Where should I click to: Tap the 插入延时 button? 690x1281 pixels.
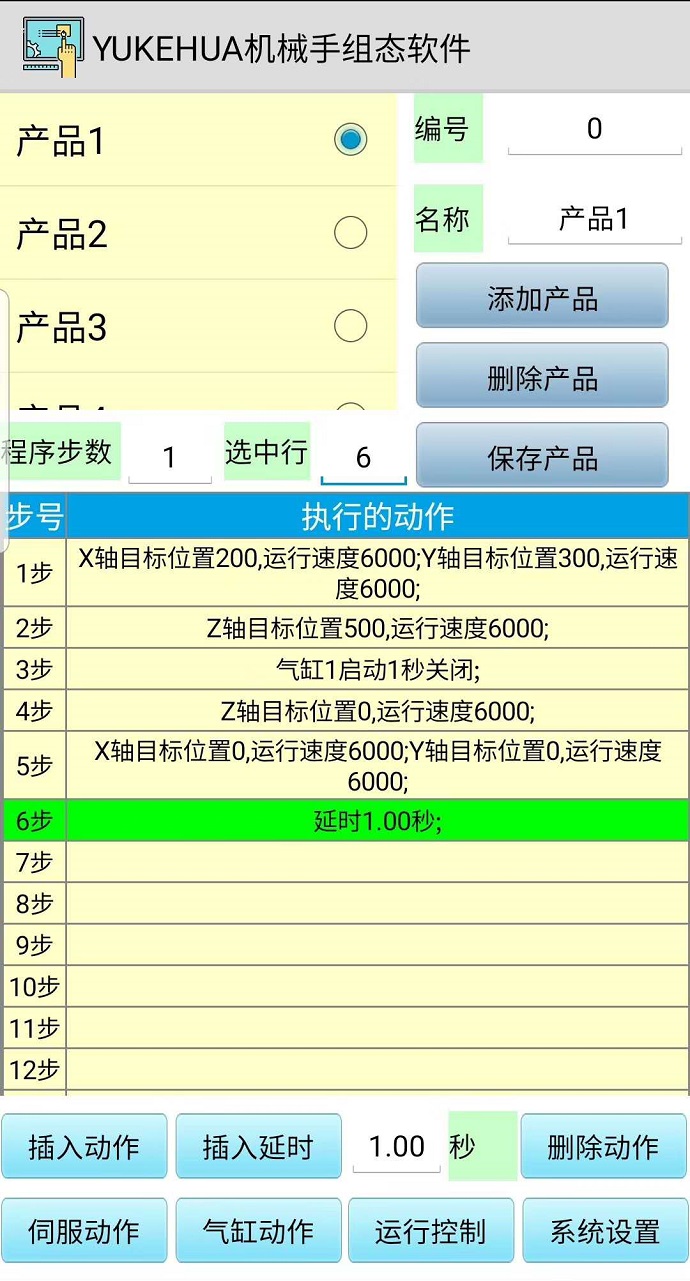click(258, 1147)
